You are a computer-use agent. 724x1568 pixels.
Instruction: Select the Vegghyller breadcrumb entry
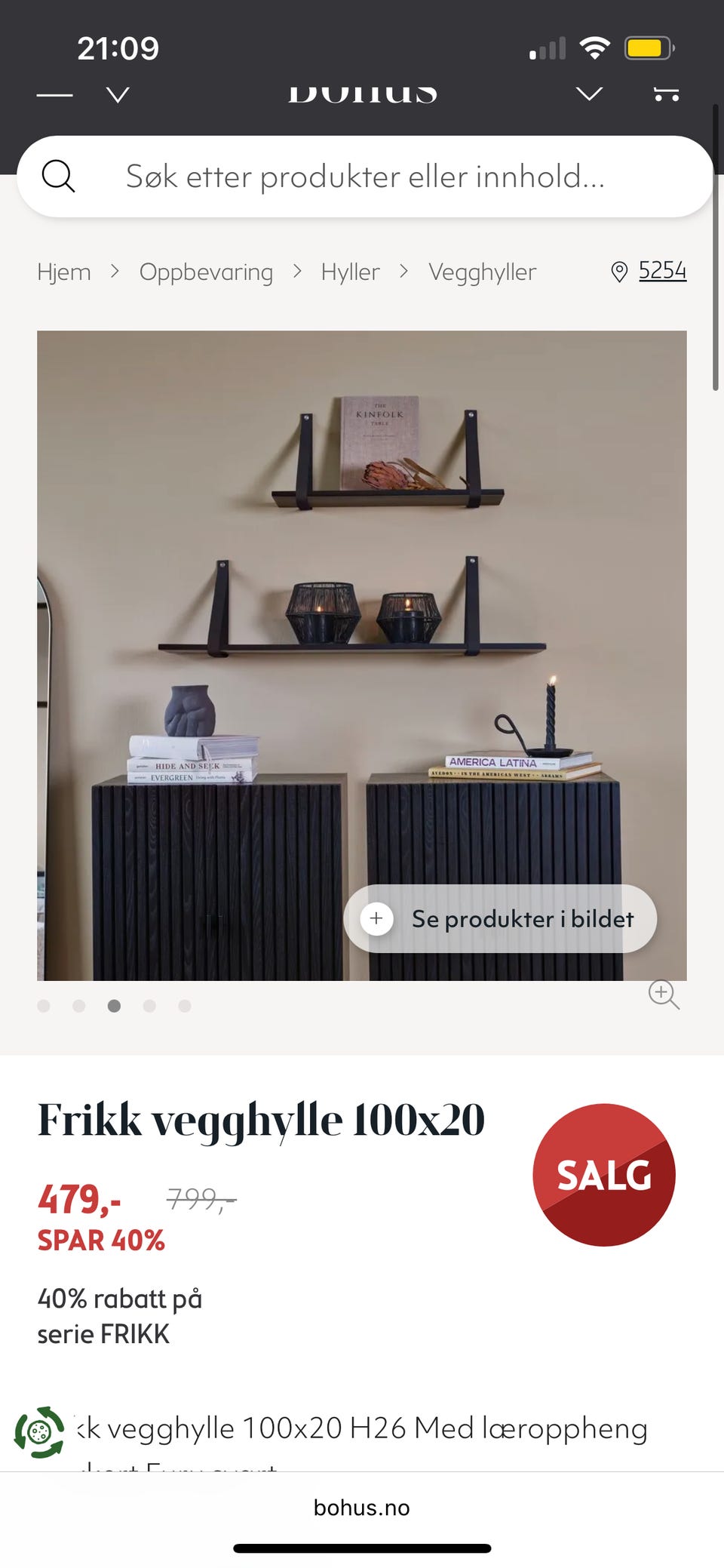point(482,272)
